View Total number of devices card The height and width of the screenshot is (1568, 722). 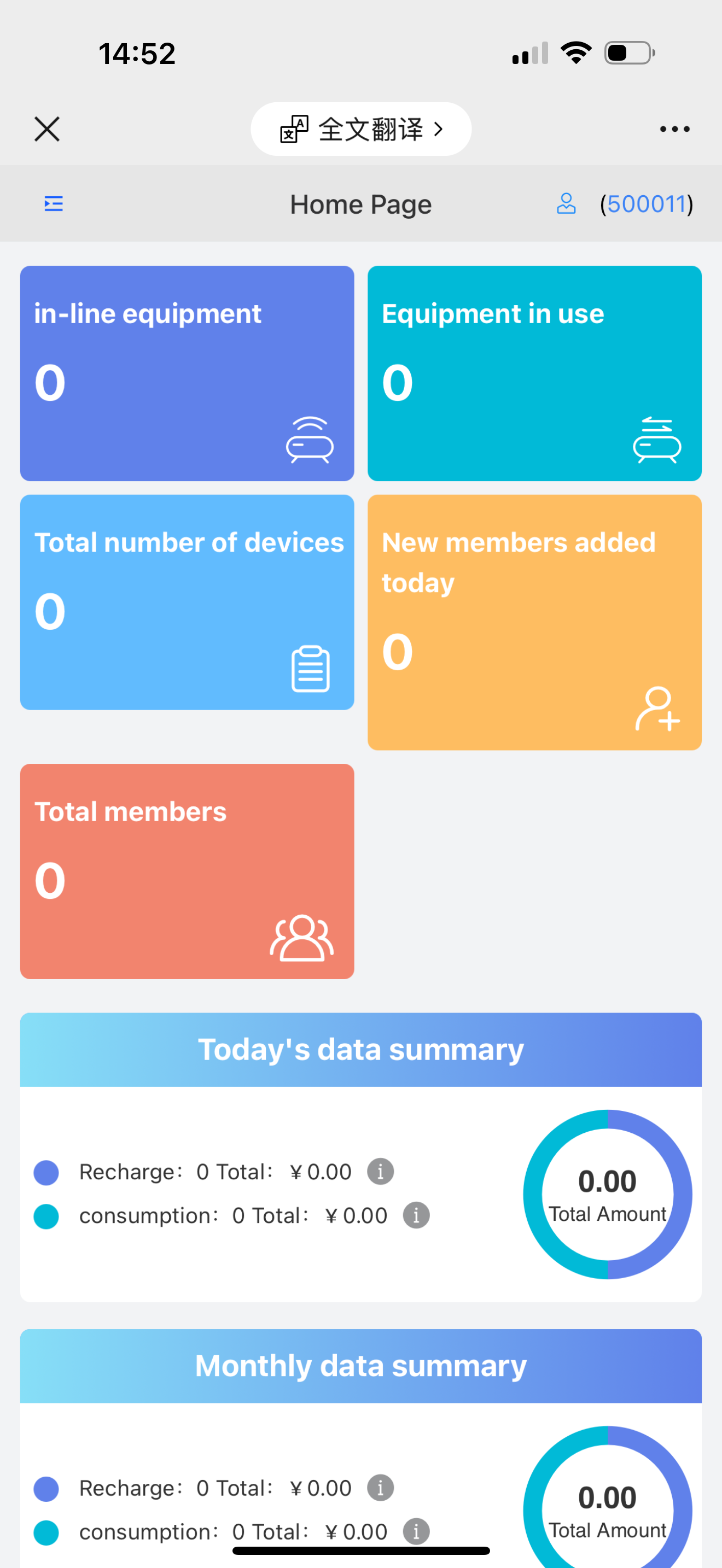tap(187, 602)
